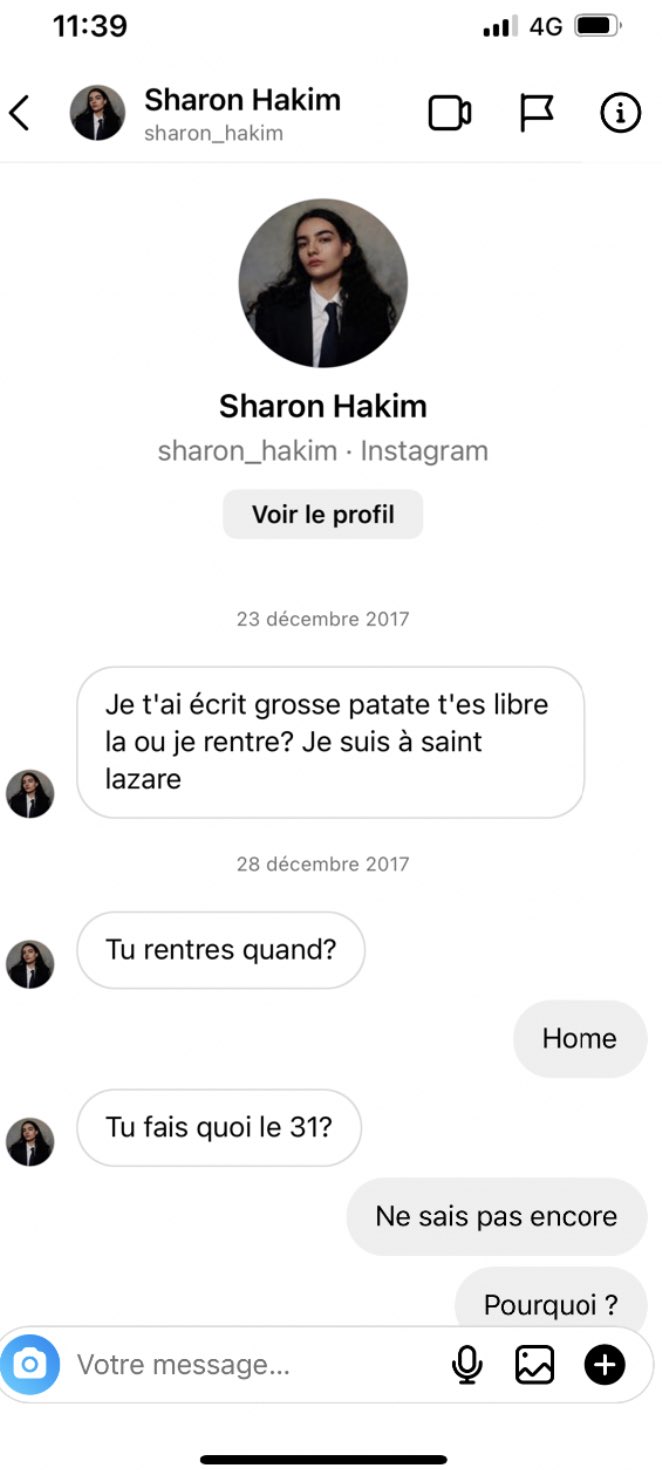Tap the large Sharon Hakim profile picture
662x1470 pixels.
coord(323,283)
